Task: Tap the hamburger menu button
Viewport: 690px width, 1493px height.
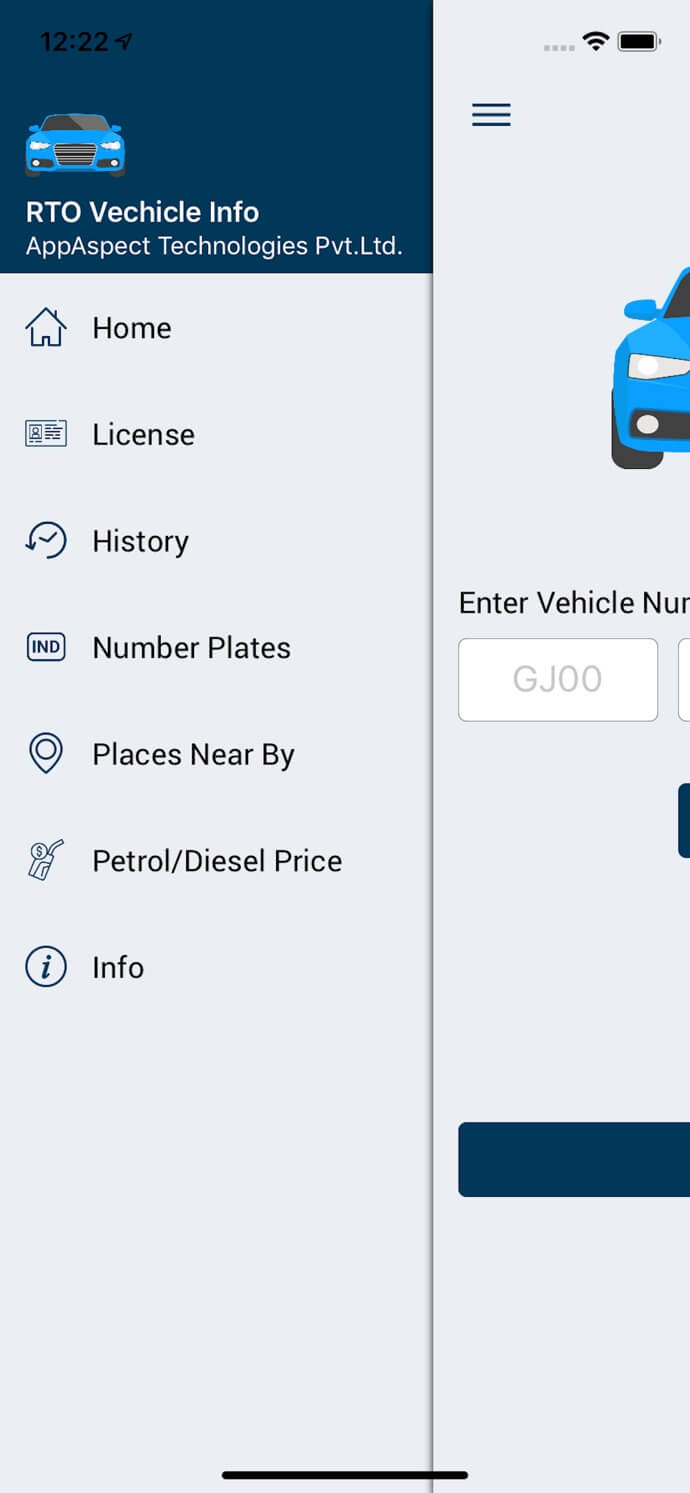Action: point(491,115)
